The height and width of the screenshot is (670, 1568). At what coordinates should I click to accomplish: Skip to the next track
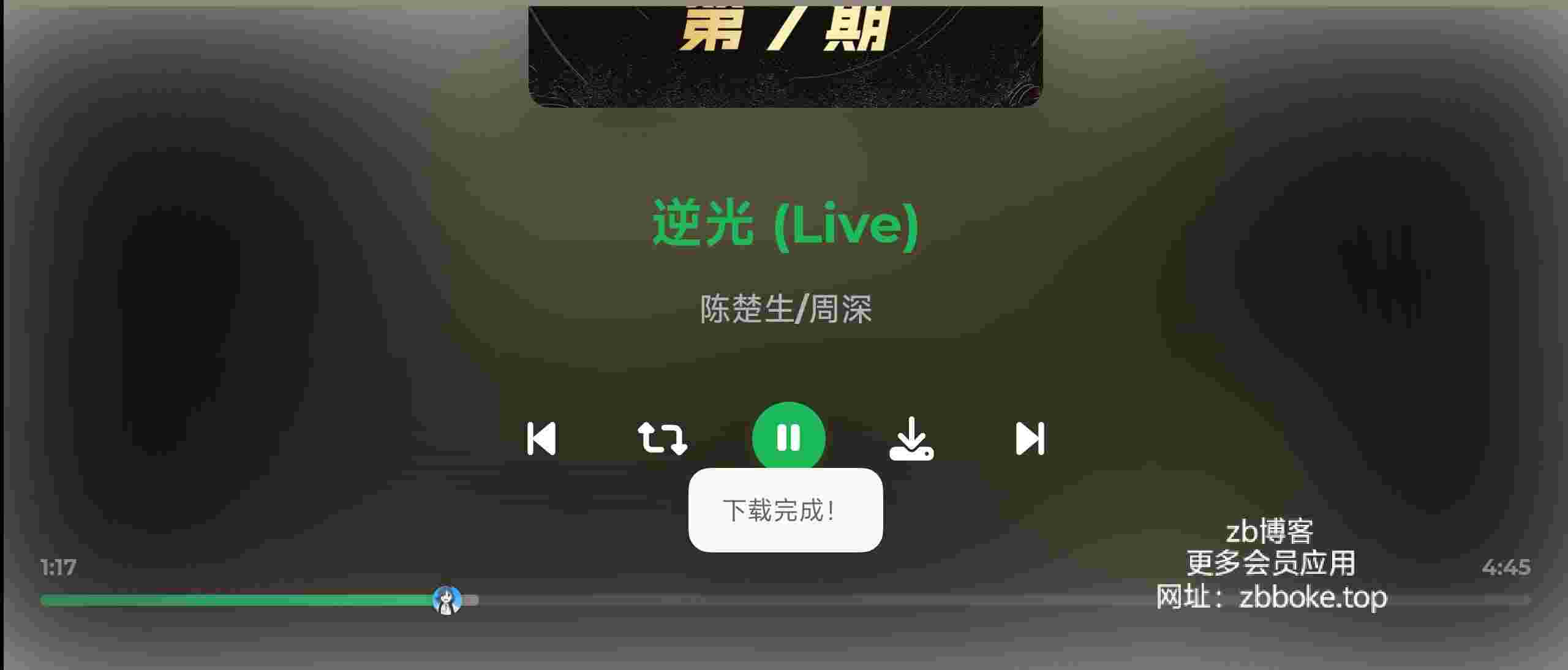point(1030,439)
